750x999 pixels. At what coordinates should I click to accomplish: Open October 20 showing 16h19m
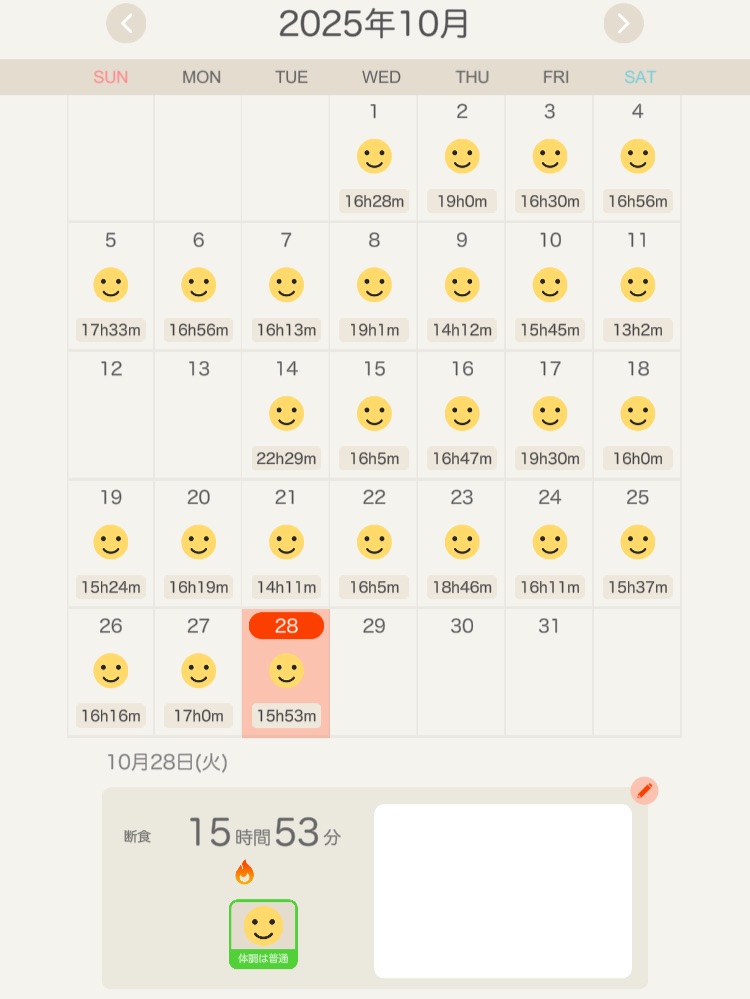pos(199,543)
